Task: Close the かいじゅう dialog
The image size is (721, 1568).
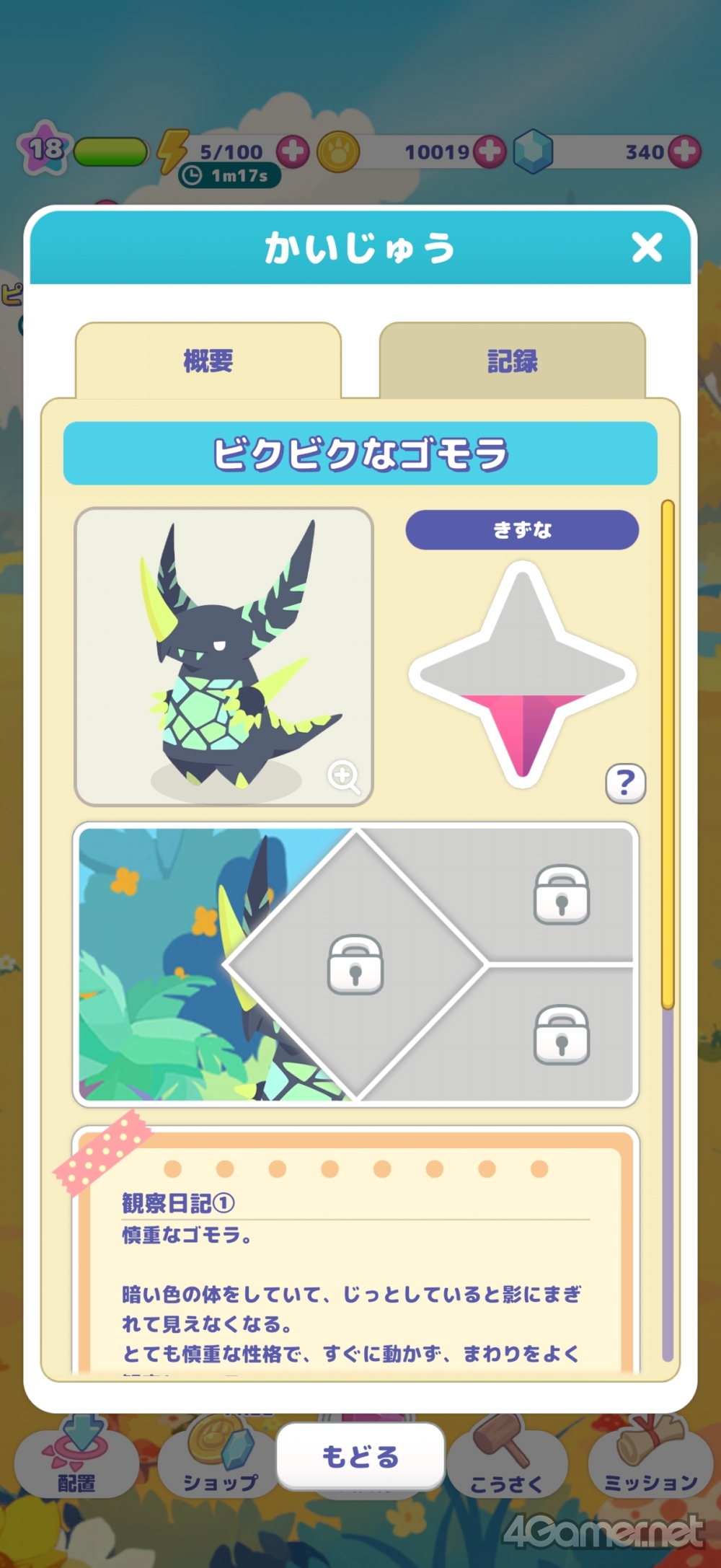Action: click(x=647, y=248)
